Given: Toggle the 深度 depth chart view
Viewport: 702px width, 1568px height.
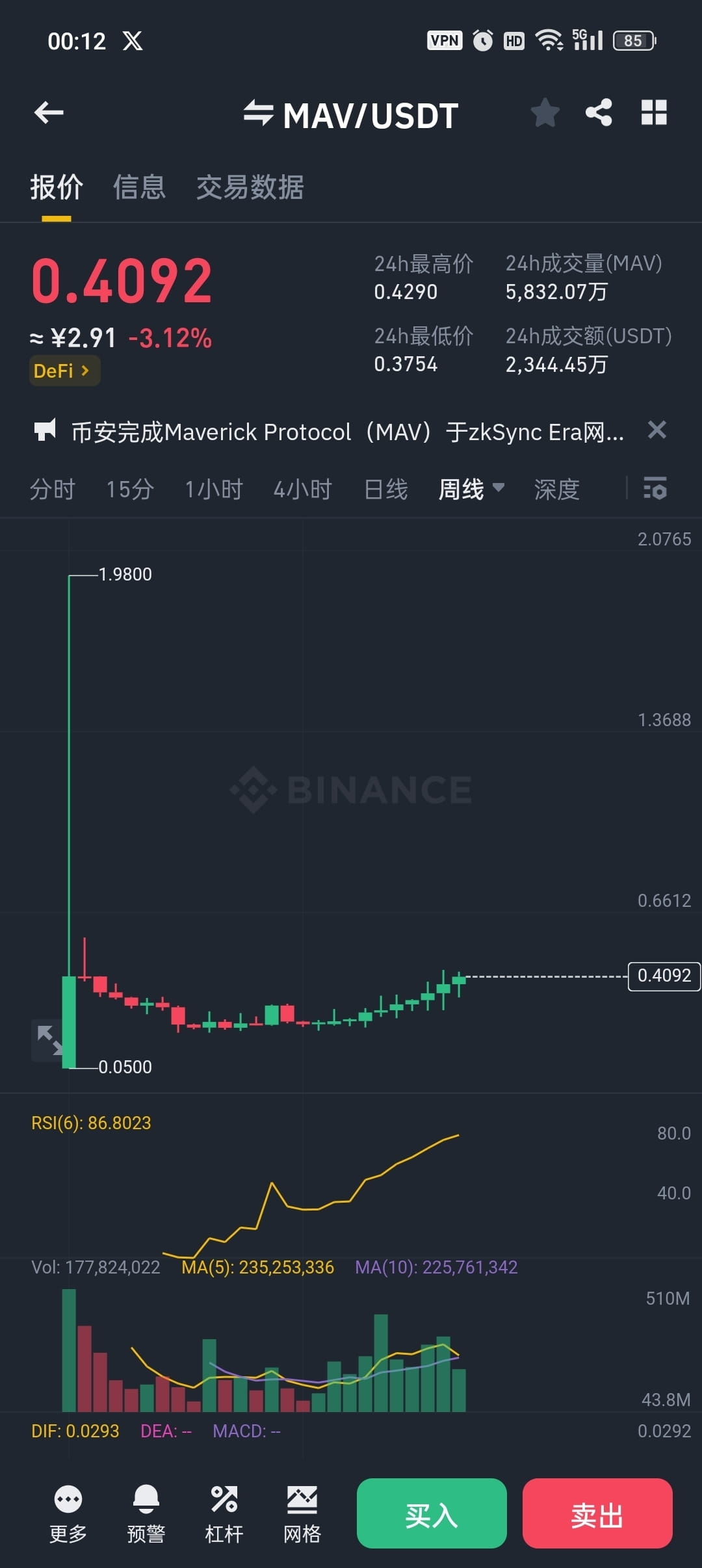Looking at the screenshot, I should pyautogui.click(x=556, y=490).
